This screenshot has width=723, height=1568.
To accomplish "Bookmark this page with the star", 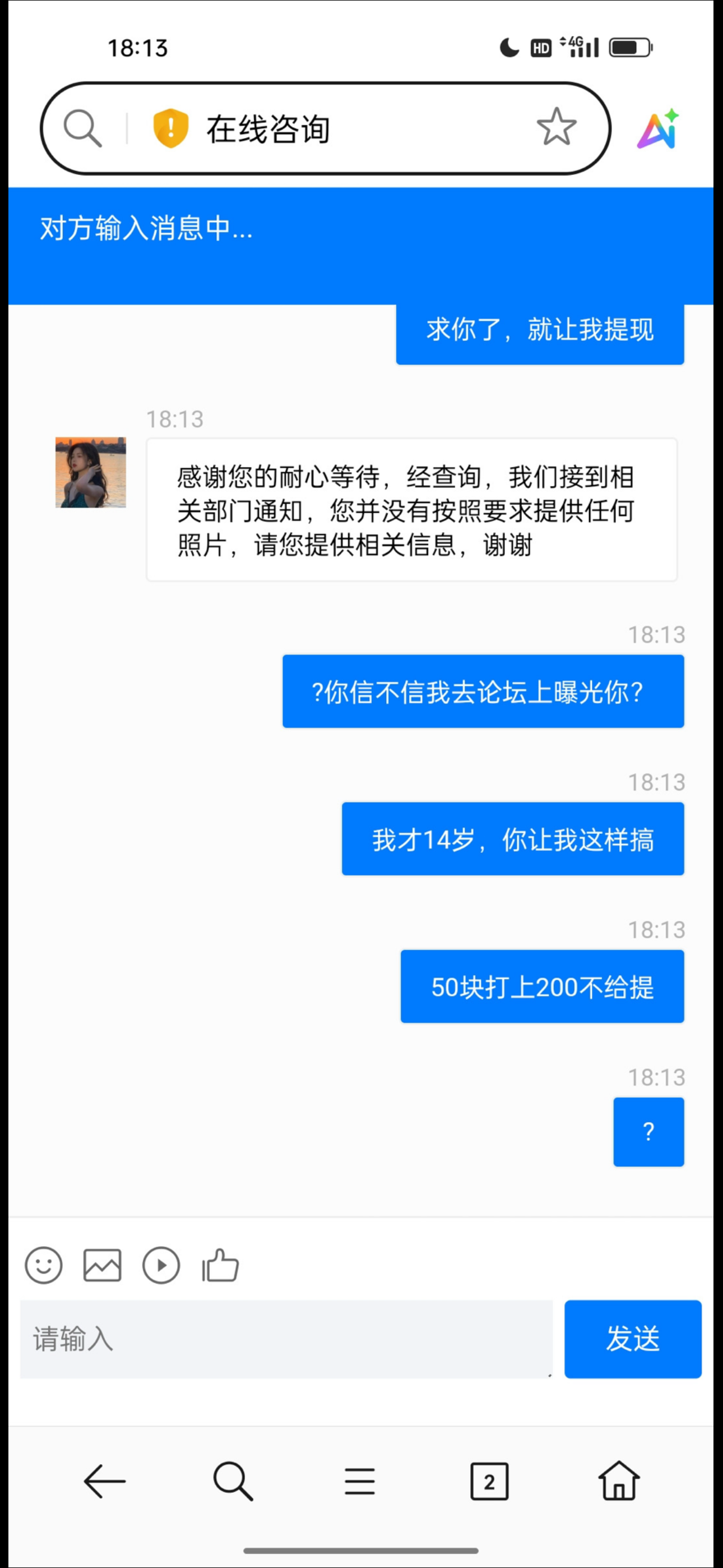I will pos(556,127).
